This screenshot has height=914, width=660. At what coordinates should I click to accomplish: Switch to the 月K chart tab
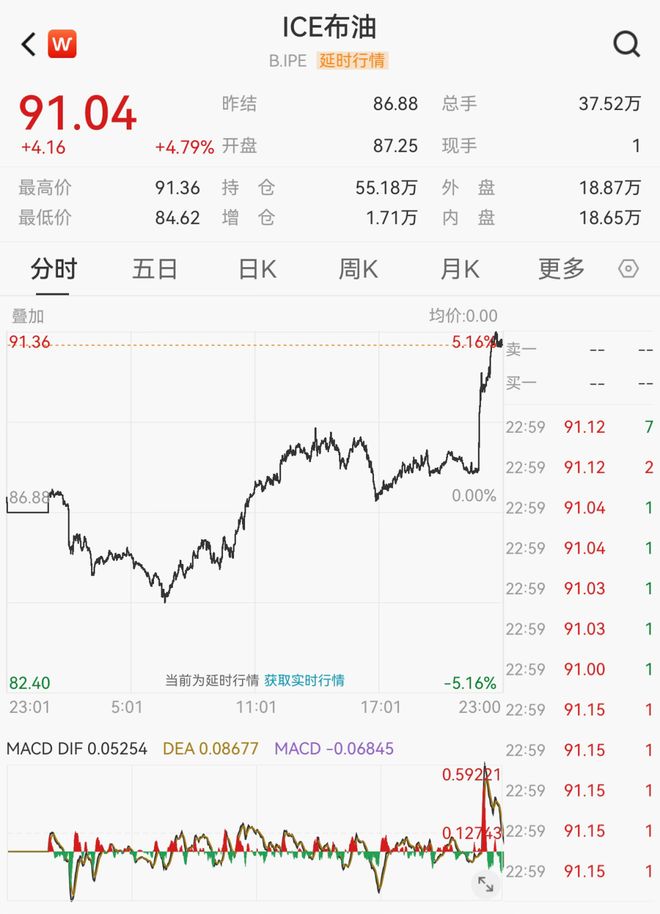[460, 269]
